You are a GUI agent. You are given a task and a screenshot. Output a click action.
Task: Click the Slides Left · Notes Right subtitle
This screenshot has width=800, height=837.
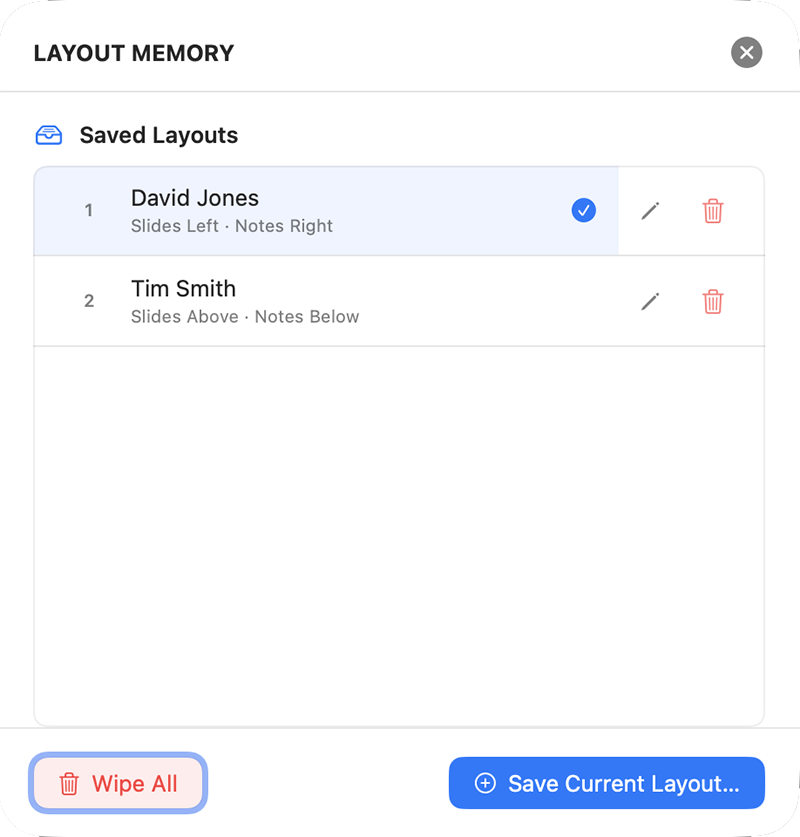231,226
